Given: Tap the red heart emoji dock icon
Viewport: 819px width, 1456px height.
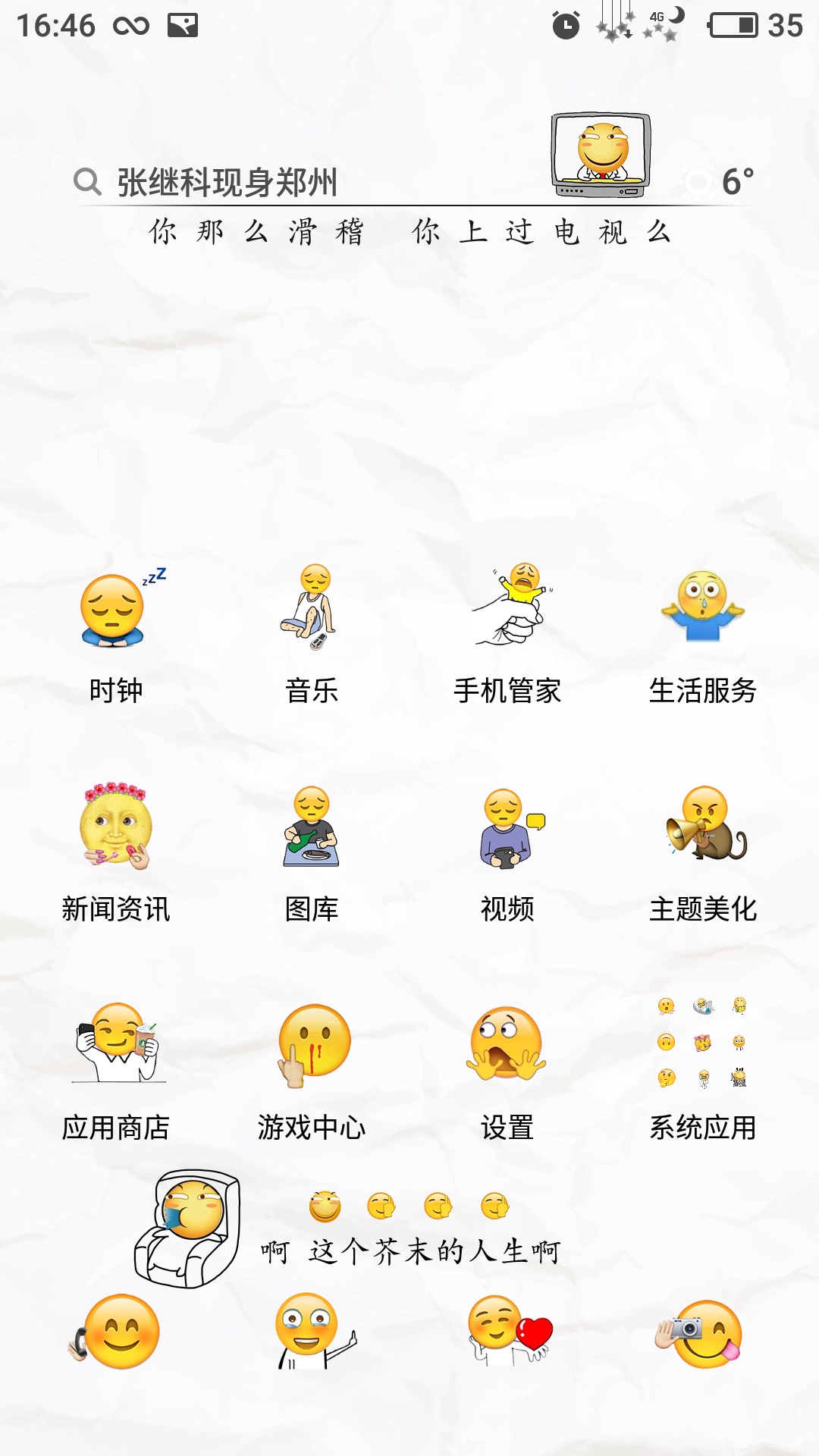Looking at the screenshot, I should click(508, 1332).
